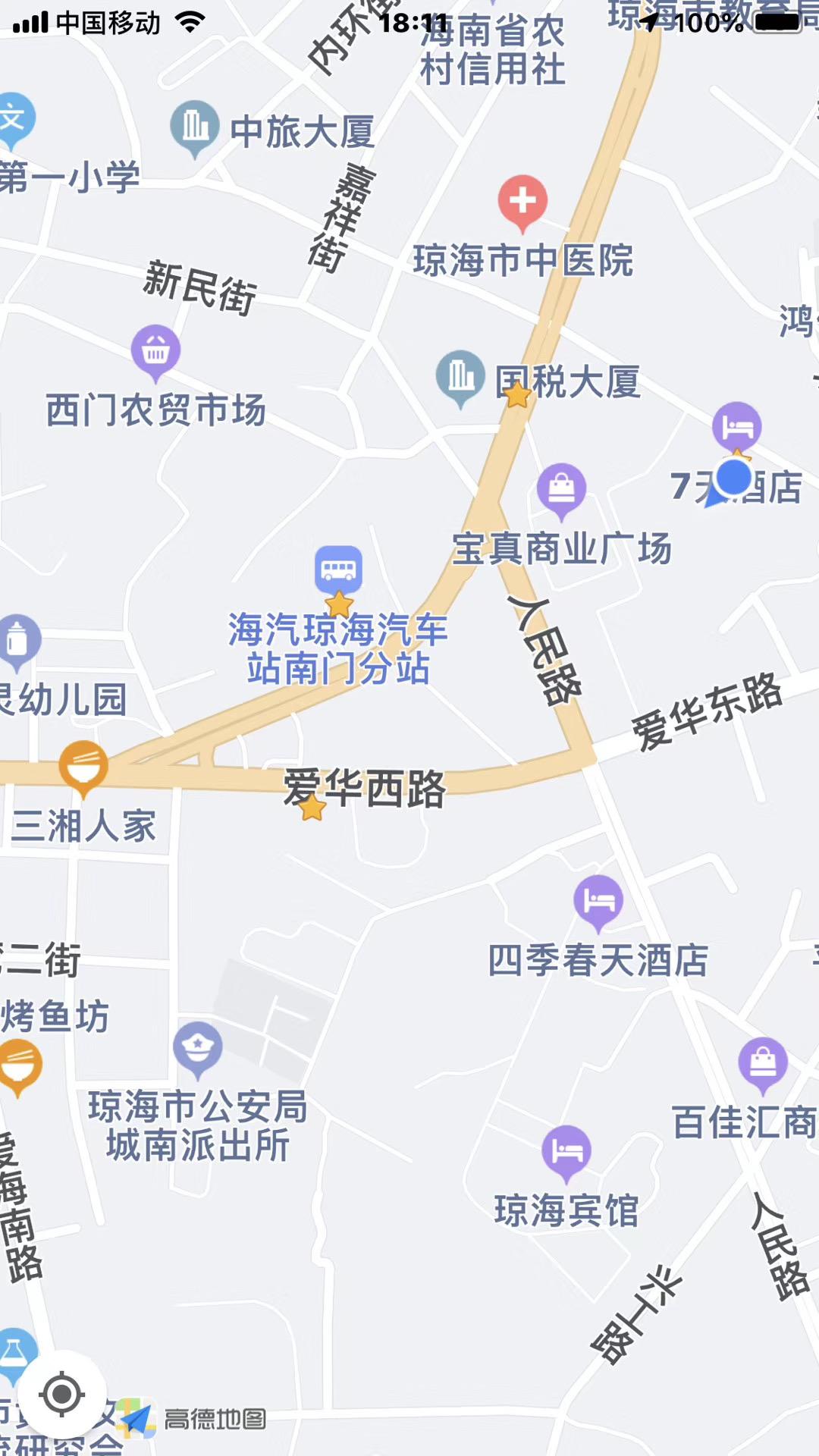Select the 7天酒店 hotel marker
Image resolution: width=819 pixels, height=1456 pixels.
click(736, 427)
